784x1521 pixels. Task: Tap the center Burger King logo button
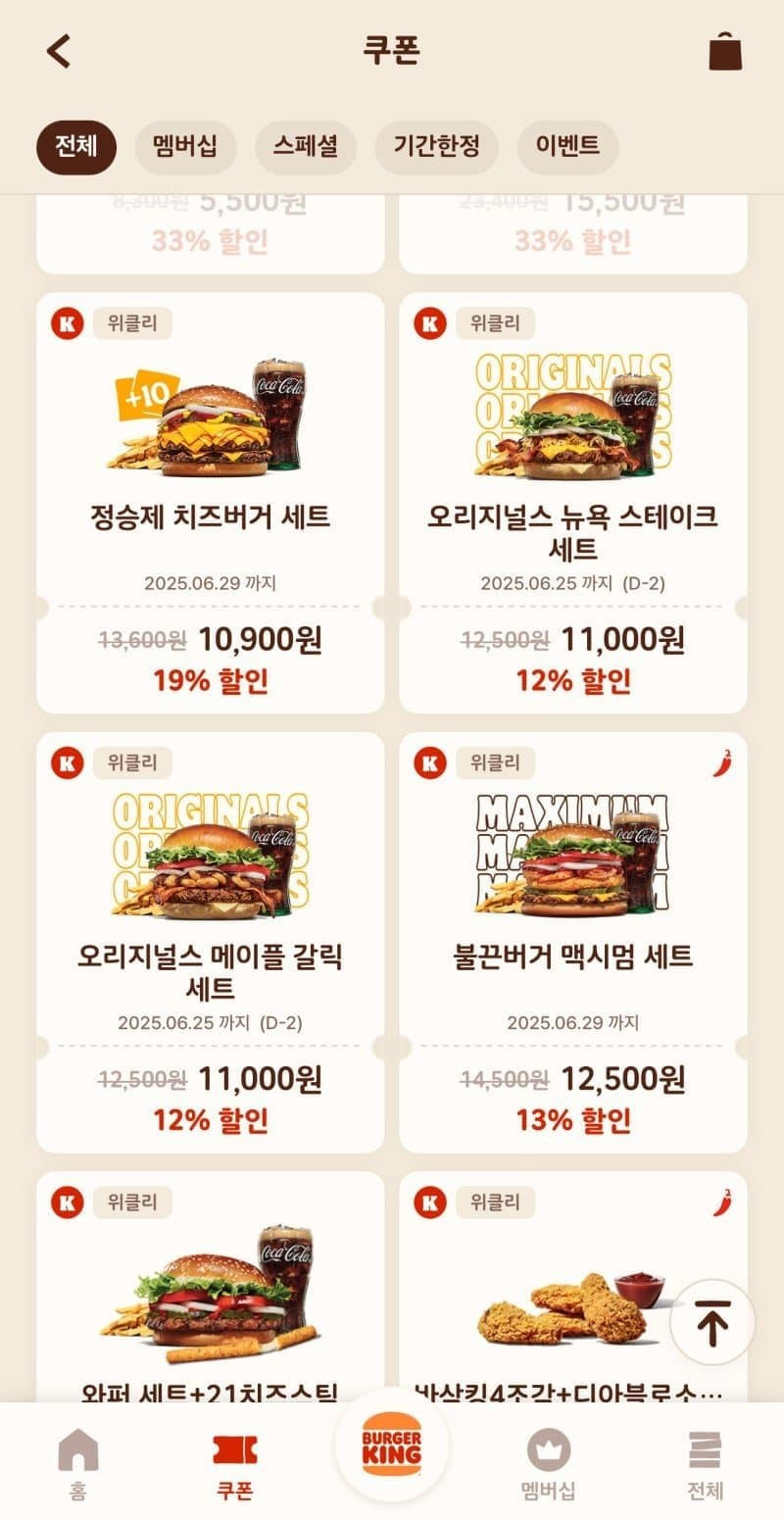click(x=392, y=1445)
